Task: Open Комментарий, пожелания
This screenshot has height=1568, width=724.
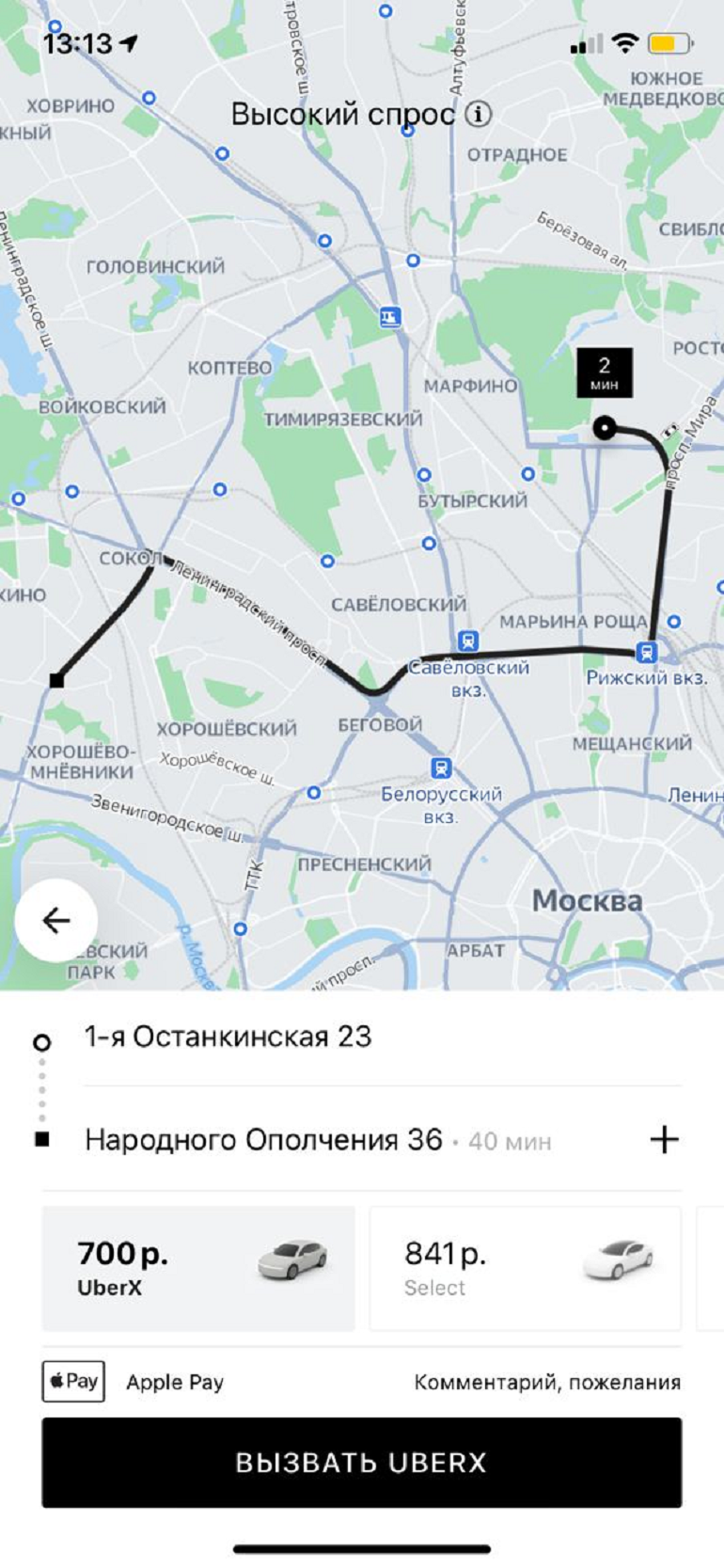Action: click(x=547, y=1382)
